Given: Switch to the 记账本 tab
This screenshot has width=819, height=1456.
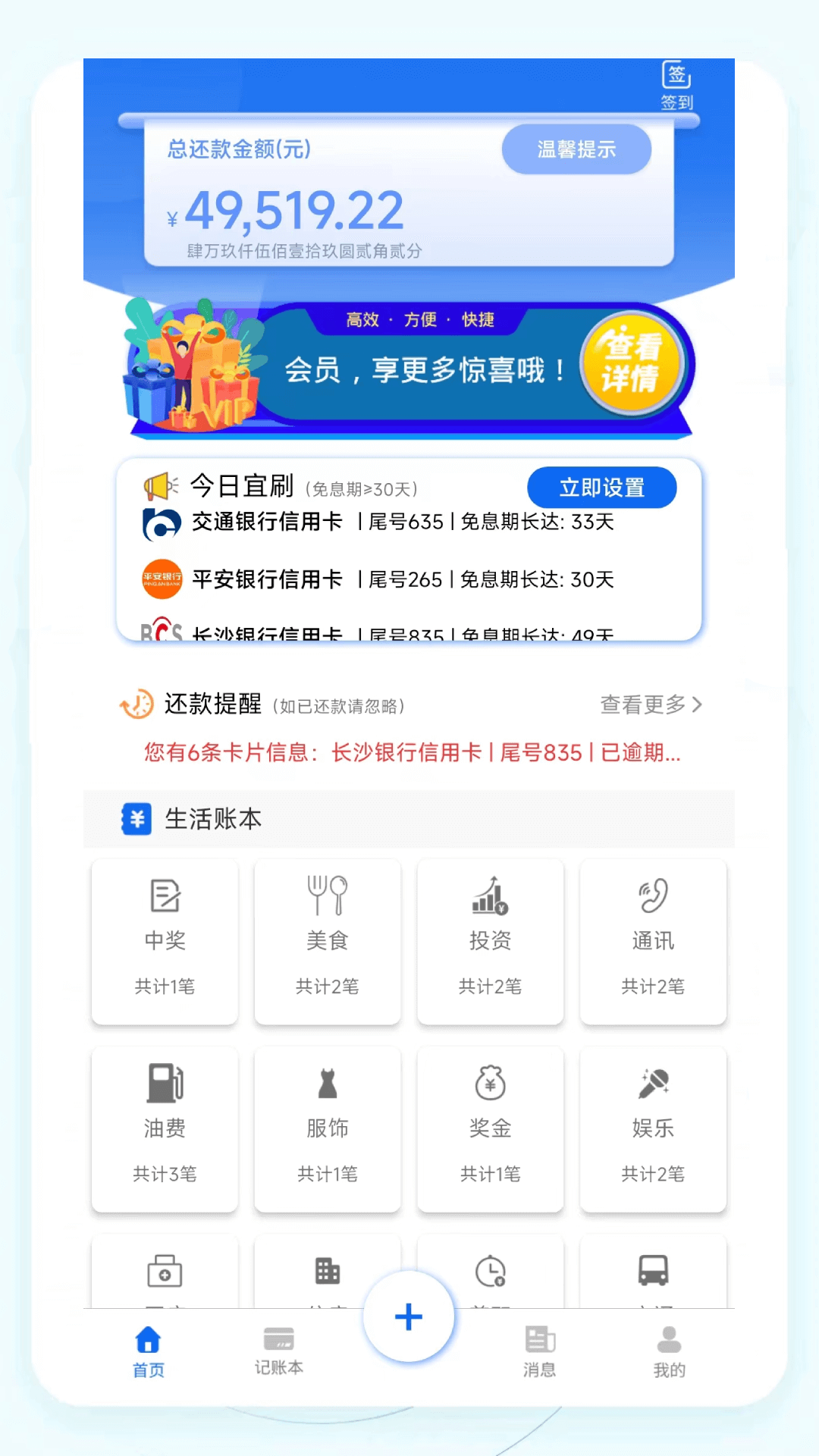Looking at the screenshot, I should point(278,1351).
